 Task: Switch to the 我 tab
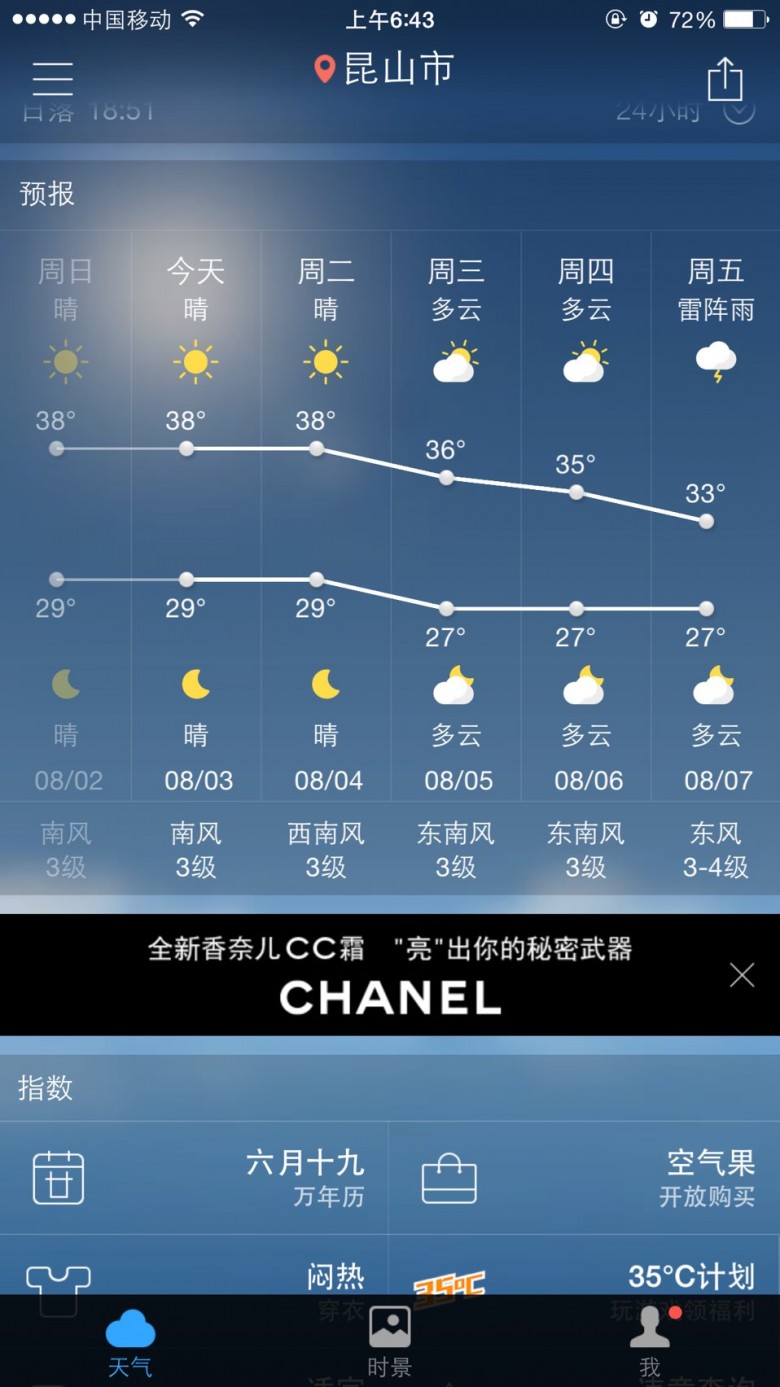pyautogui.click(x=650, y=1341)
